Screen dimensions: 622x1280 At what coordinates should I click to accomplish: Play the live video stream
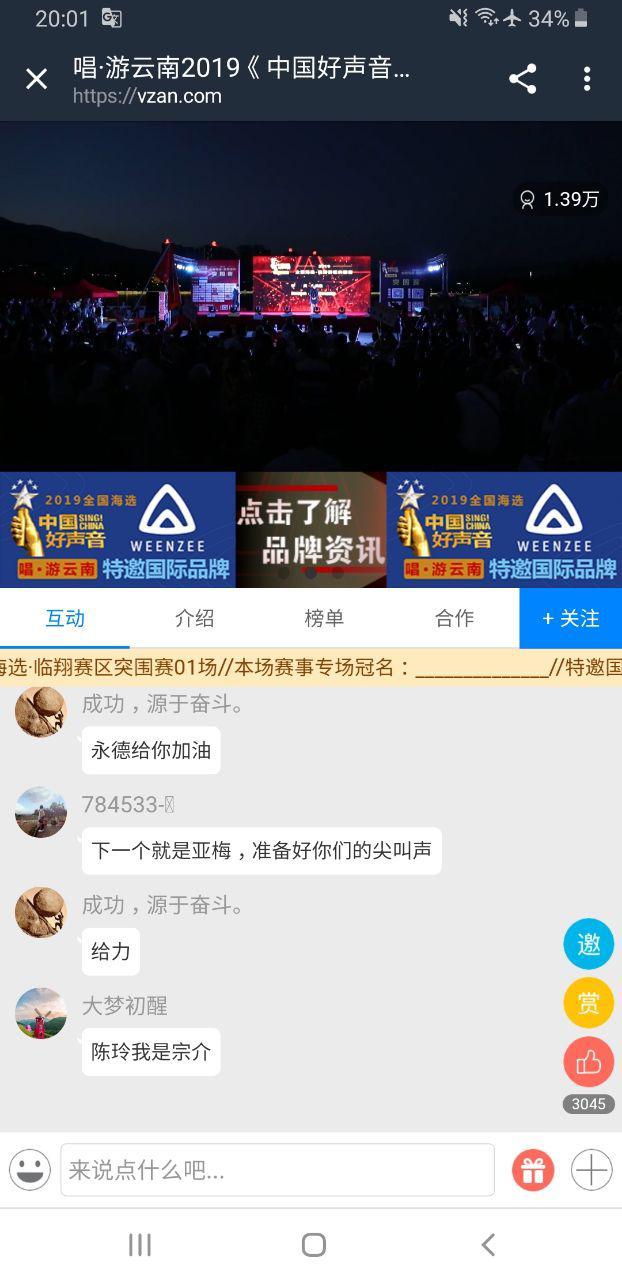tap(311, 295)
